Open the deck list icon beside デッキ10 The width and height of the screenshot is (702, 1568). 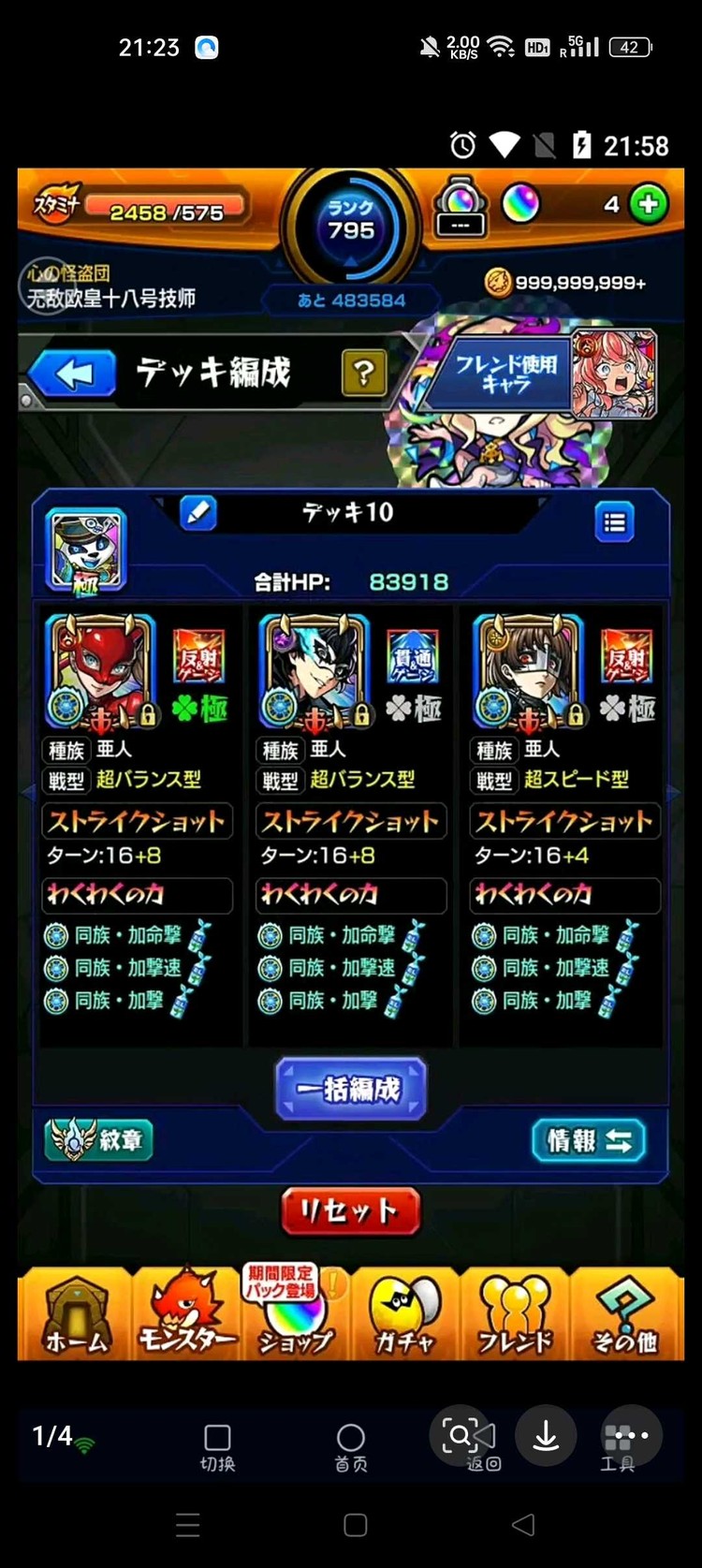614,521
